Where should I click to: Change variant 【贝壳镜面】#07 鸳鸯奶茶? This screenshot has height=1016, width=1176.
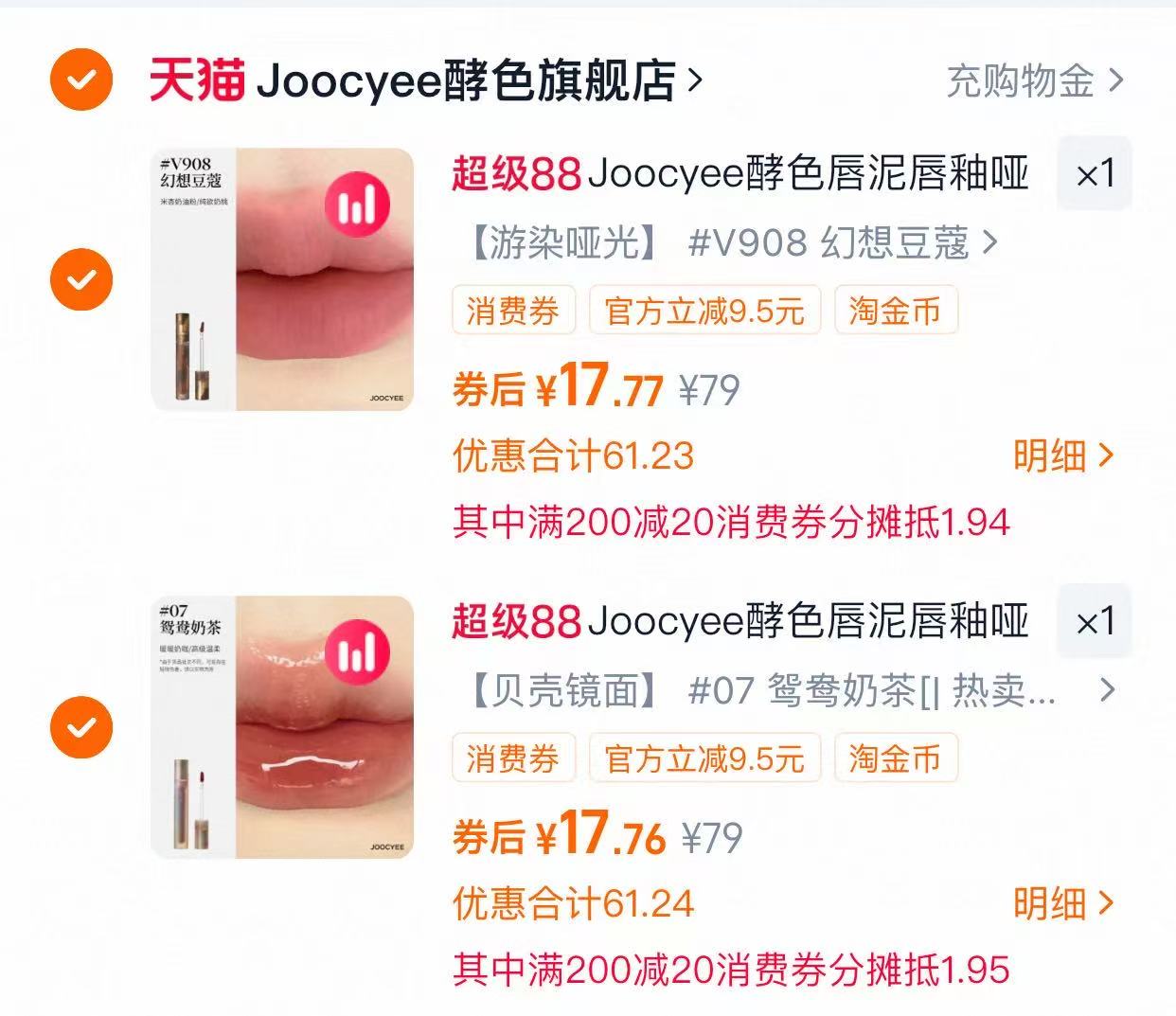point(786,691)
